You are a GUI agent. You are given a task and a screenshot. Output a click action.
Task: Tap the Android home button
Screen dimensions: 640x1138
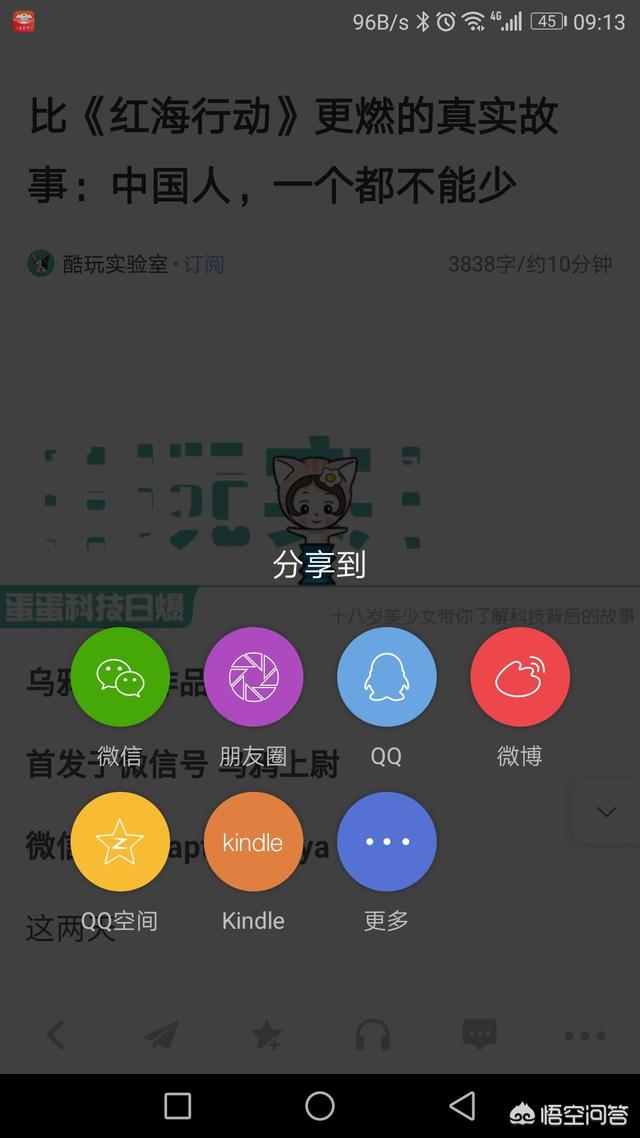pyautogui.click(x=320, y=1106)
